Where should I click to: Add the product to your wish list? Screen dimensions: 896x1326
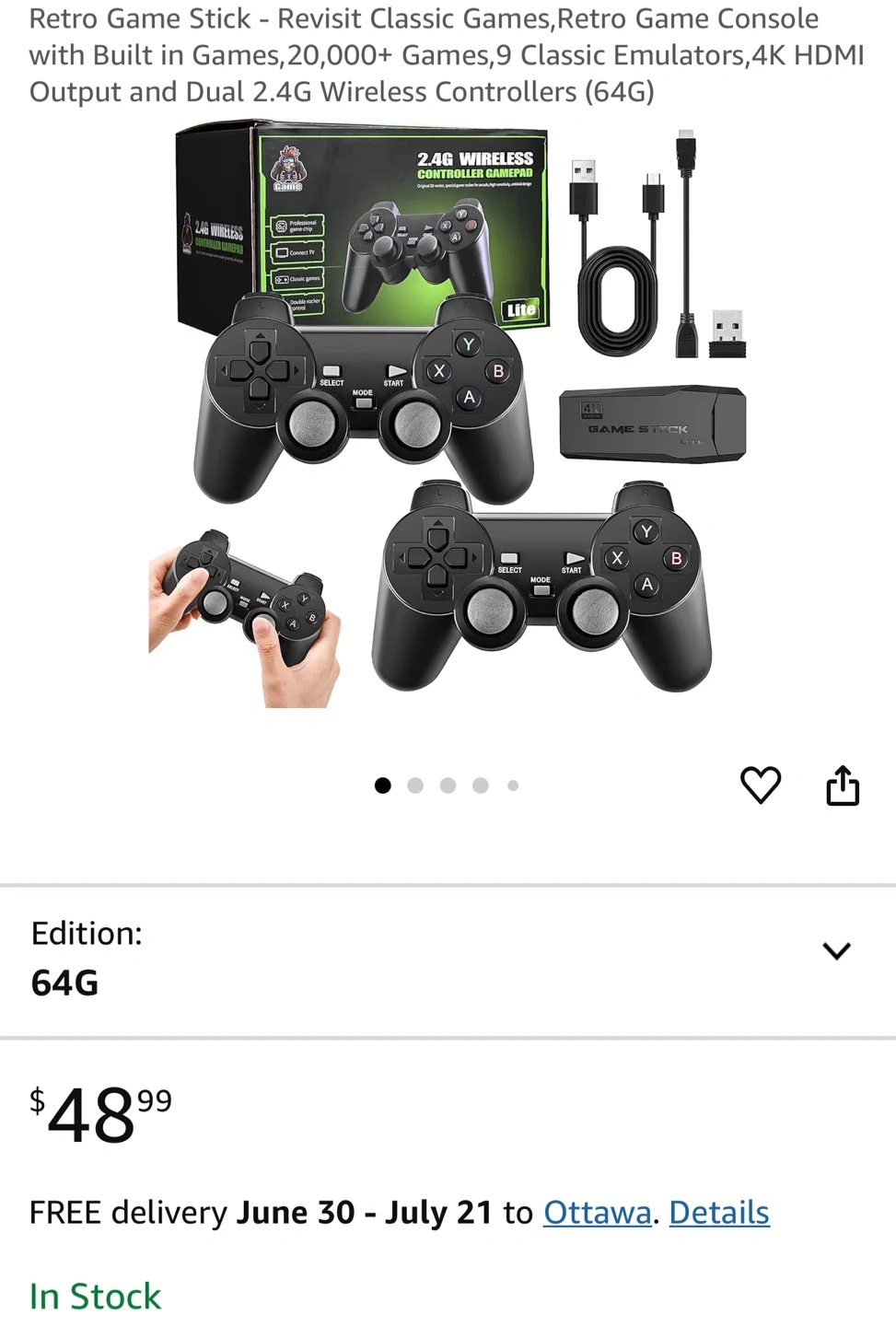pyautogui.click(x=761, y=785)
